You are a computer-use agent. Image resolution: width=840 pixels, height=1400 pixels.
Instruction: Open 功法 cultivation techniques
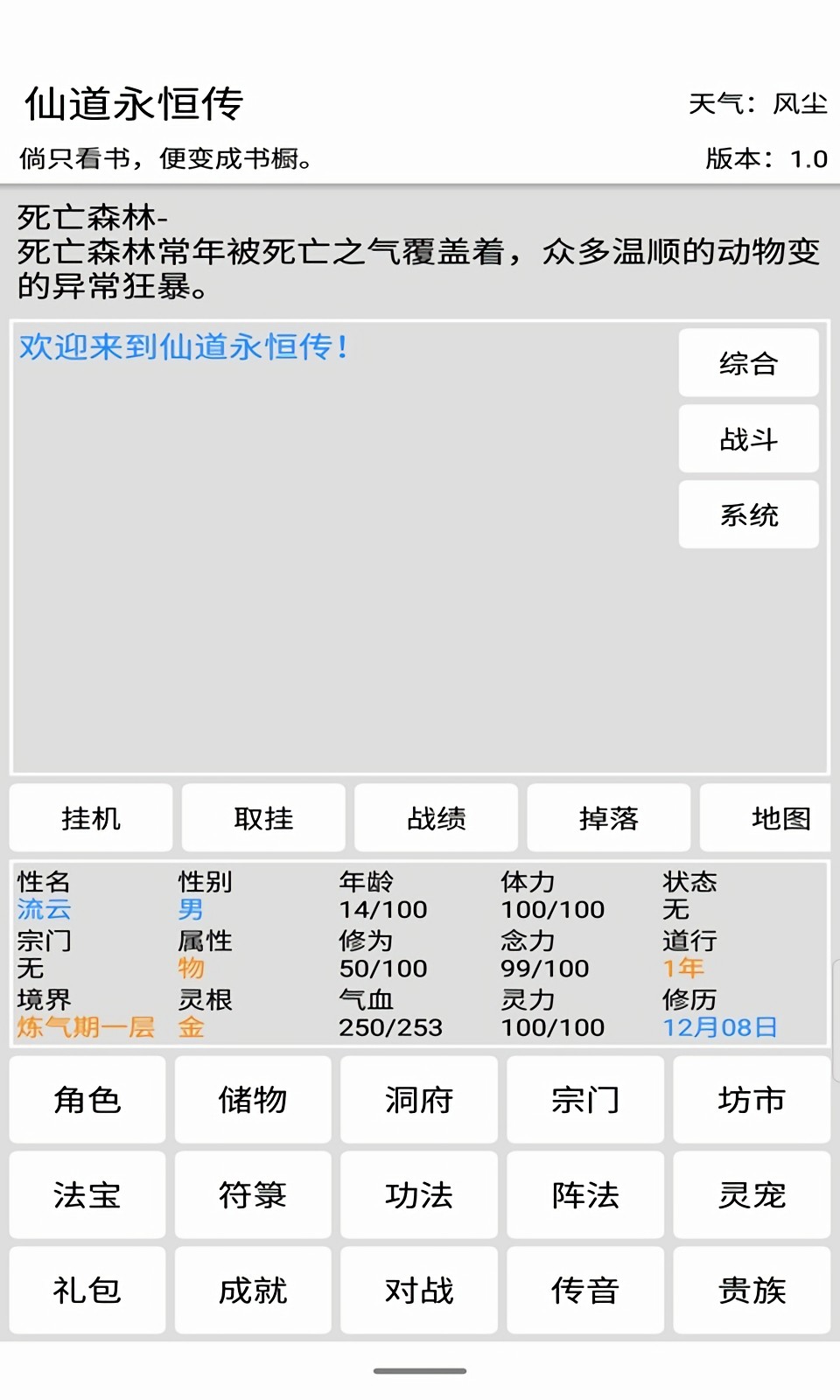pos(419,1195)
